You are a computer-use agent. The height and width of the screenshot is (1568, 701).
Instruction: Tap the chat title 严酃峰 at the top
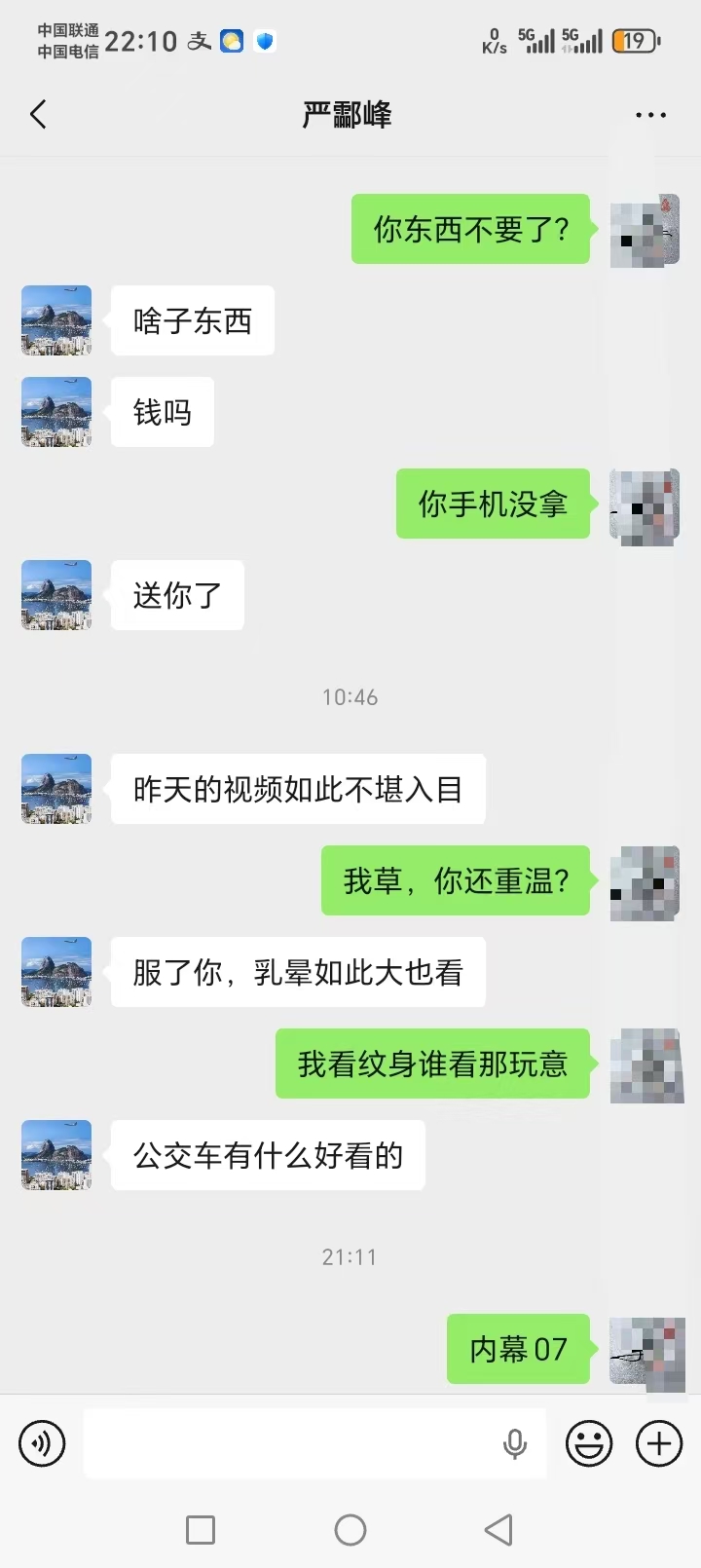tap(348, 114)
